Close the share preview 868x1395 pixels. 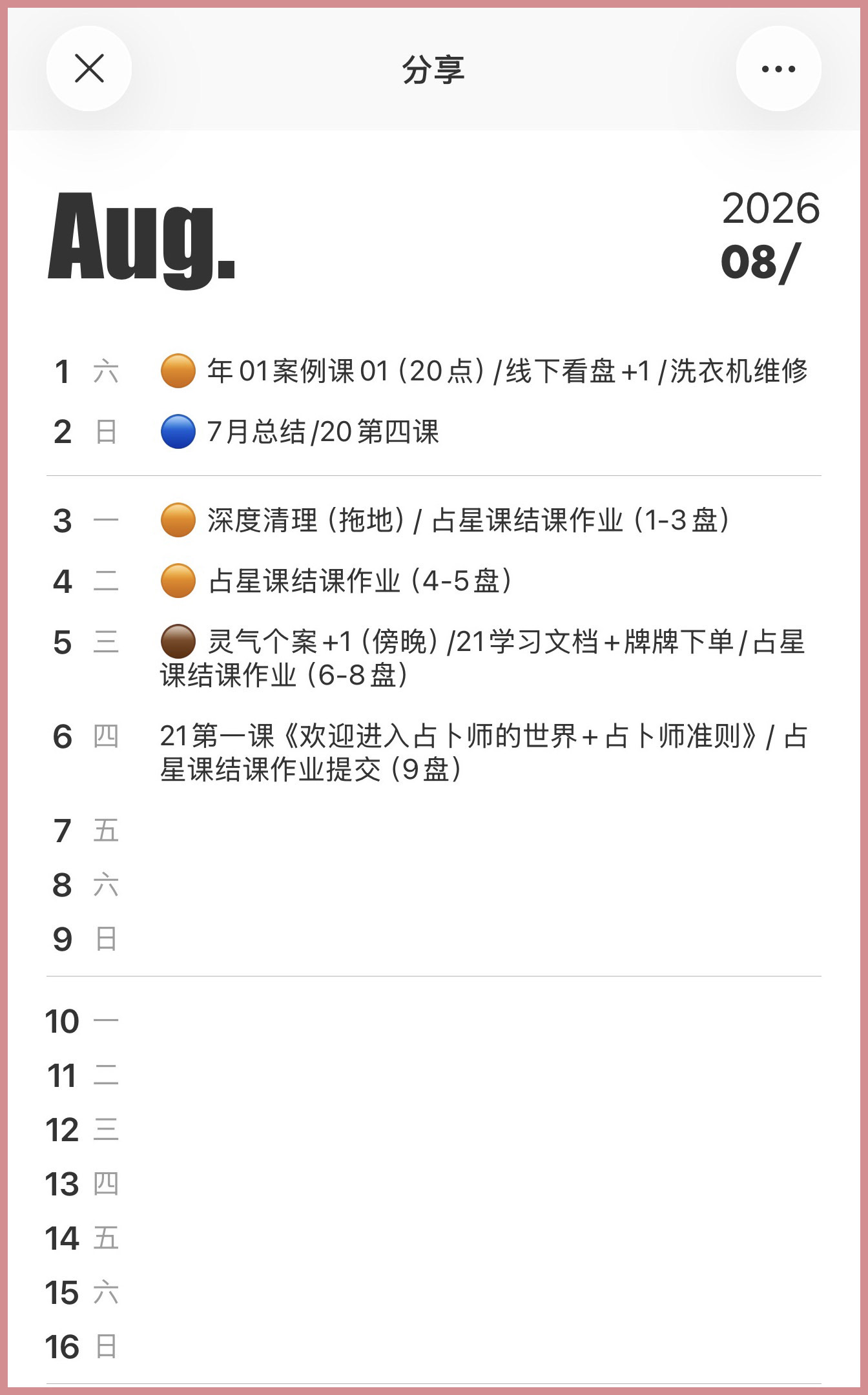click(x=89, y=68)
